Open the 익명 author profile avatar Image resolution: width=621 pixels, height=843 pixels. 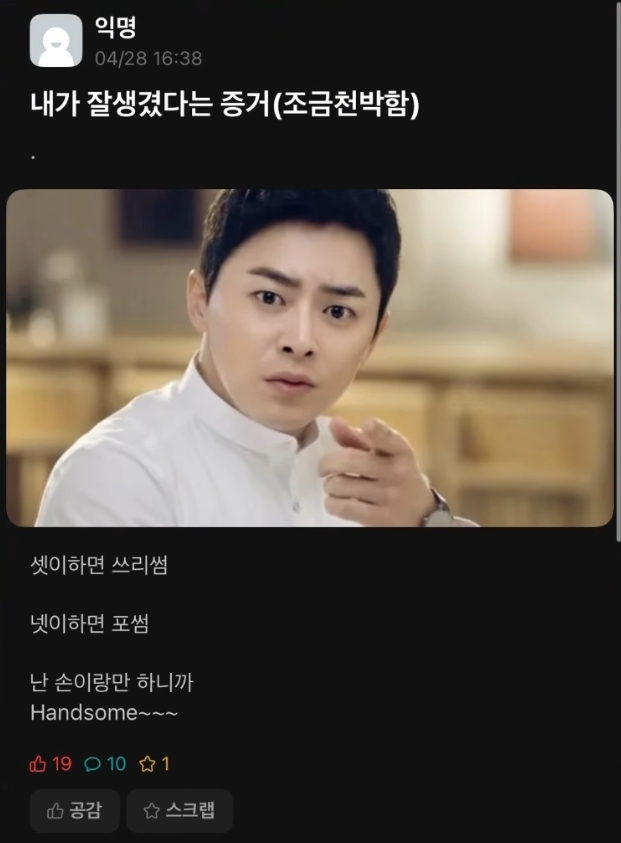[56, 41]
